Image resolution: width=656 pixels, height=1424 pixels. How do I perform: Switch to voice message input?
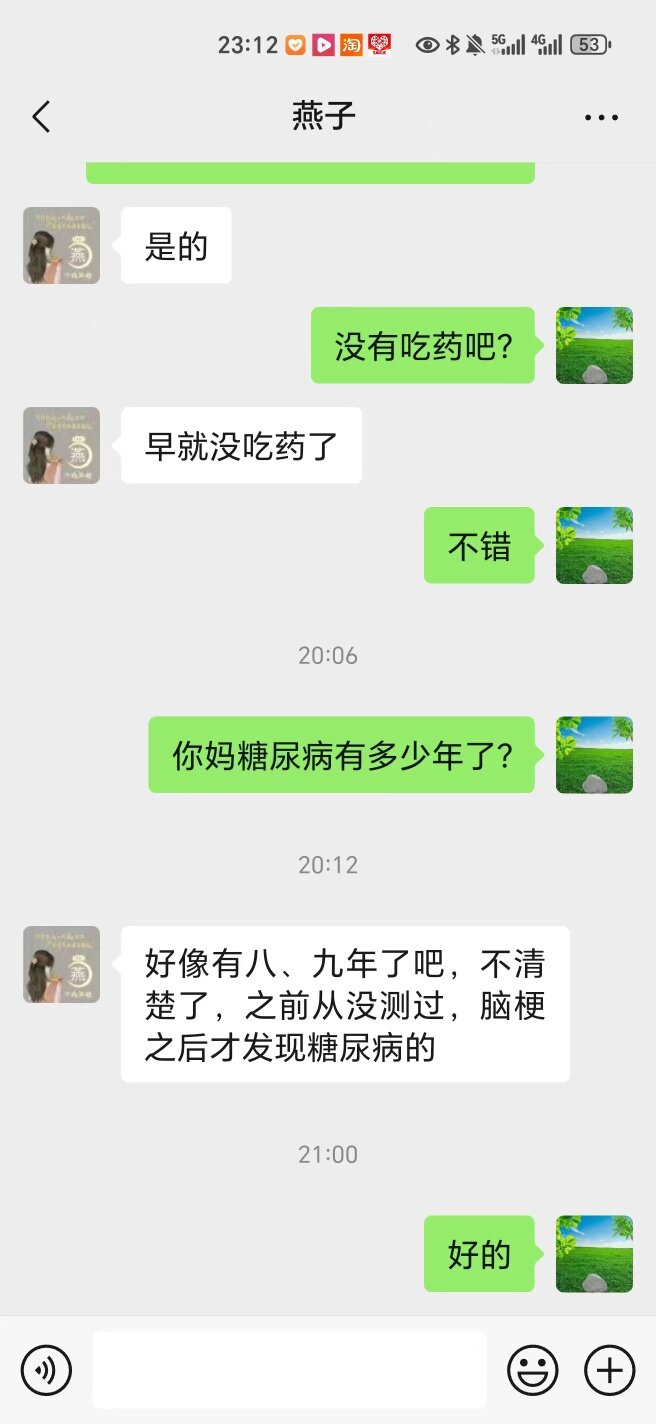[46, 1369]
